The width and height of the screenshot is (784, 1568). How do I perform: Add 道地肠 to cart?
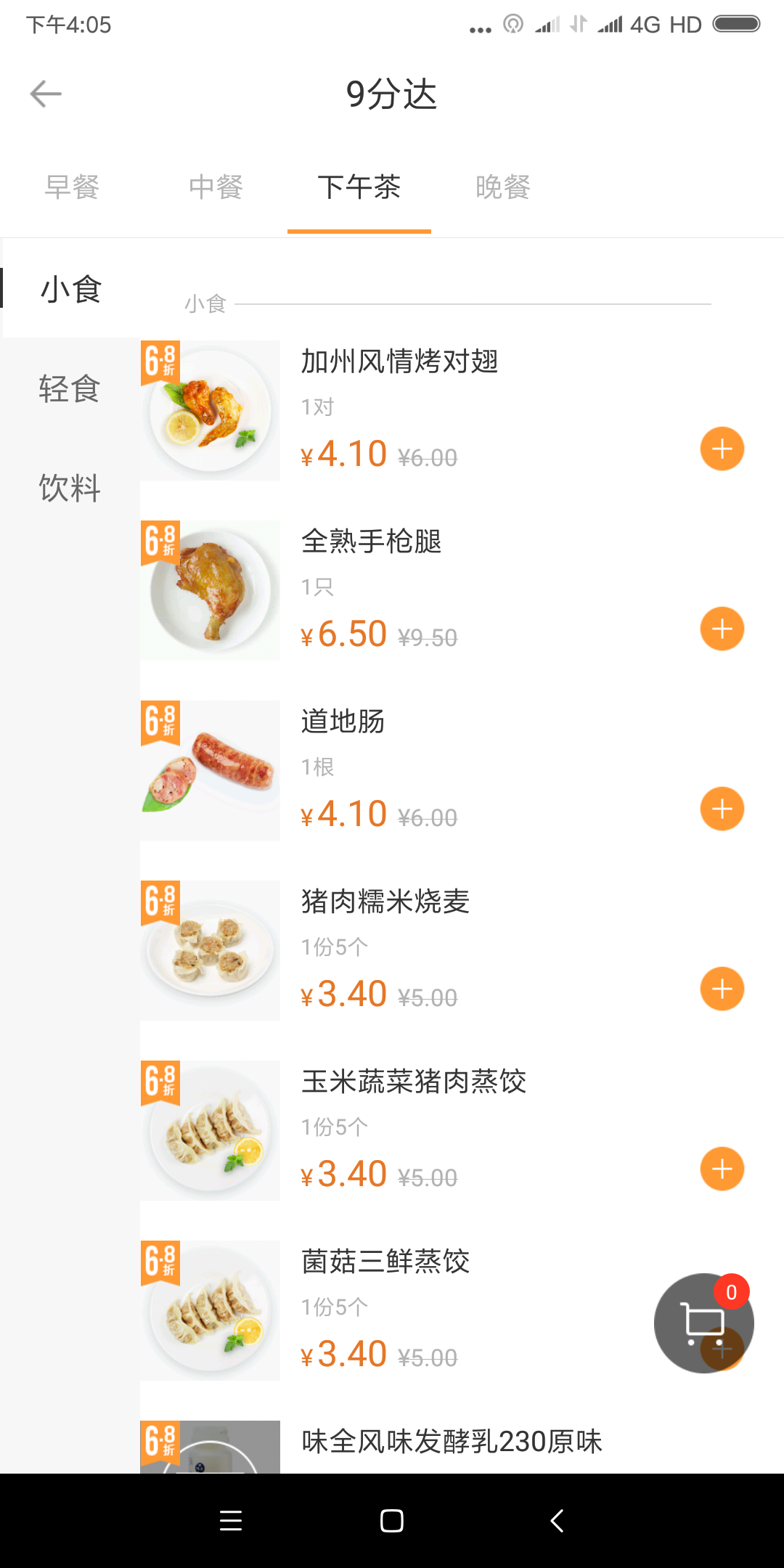722,809
